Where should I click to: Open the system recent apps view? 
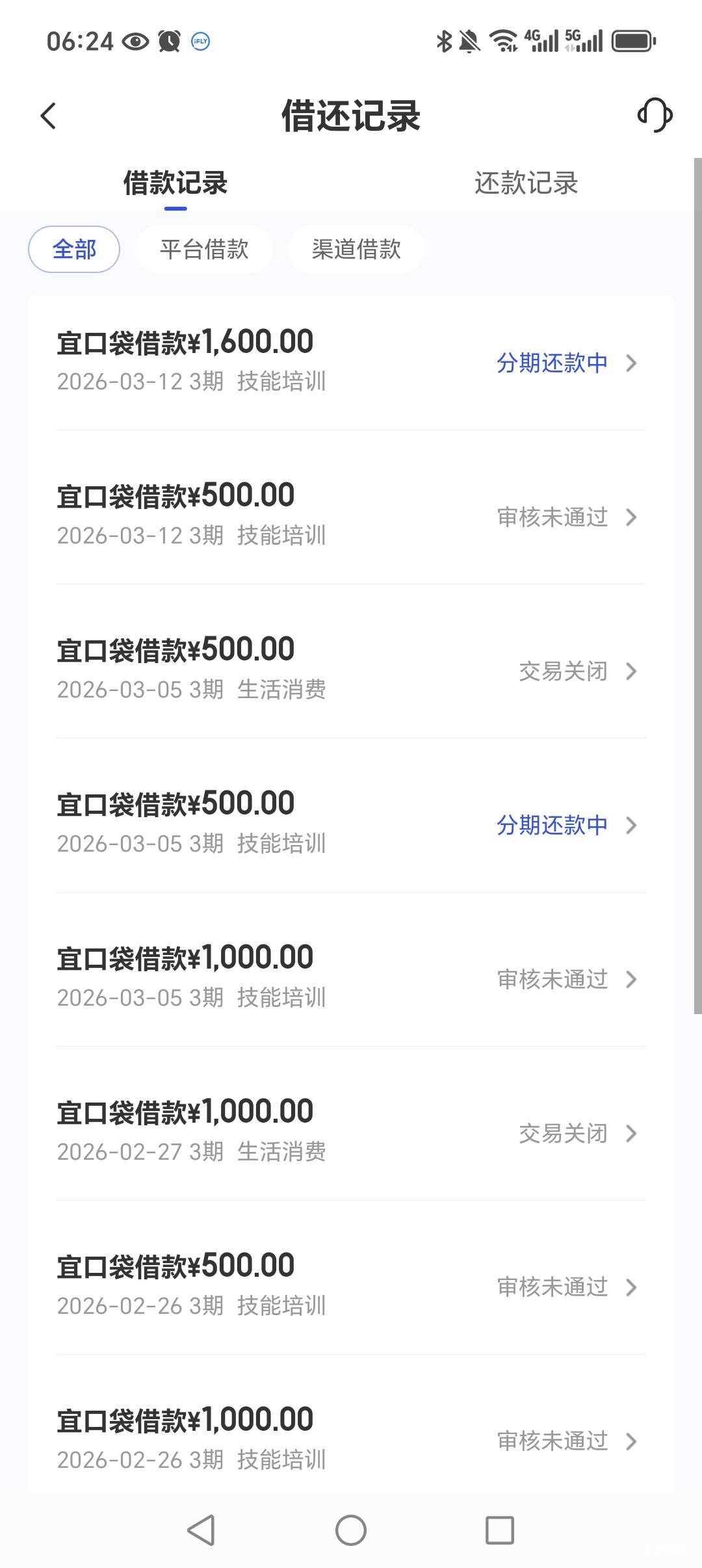(500, 1530)
